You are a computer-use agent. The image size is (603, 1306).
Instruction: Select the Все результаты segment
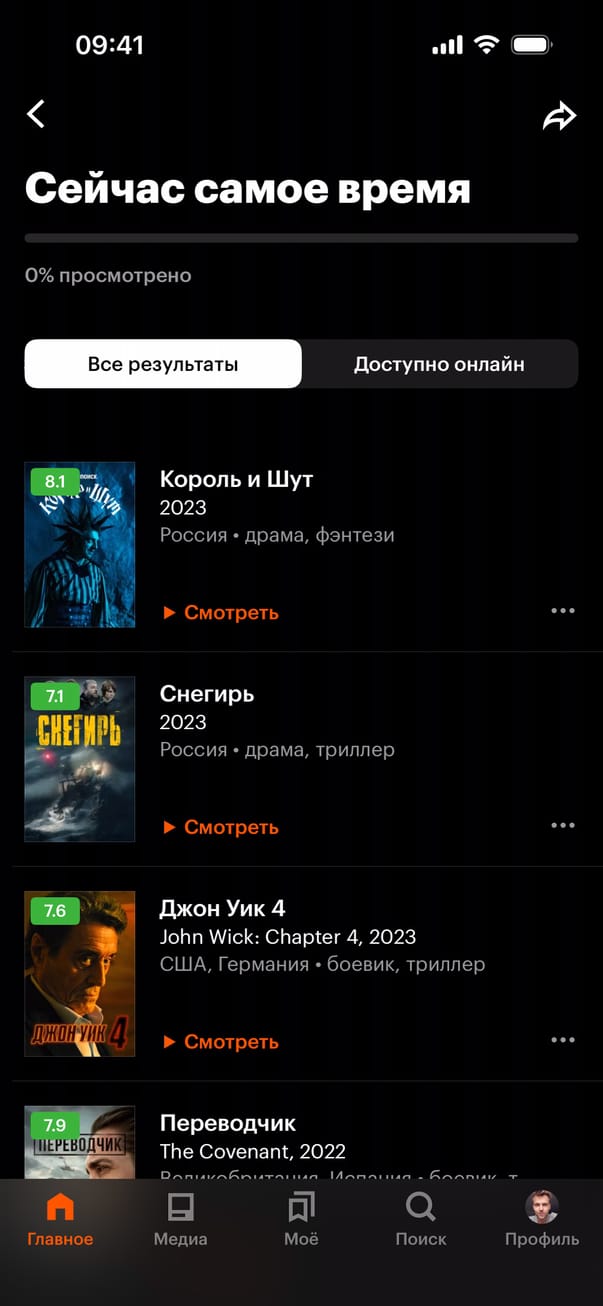click(163, 364)
